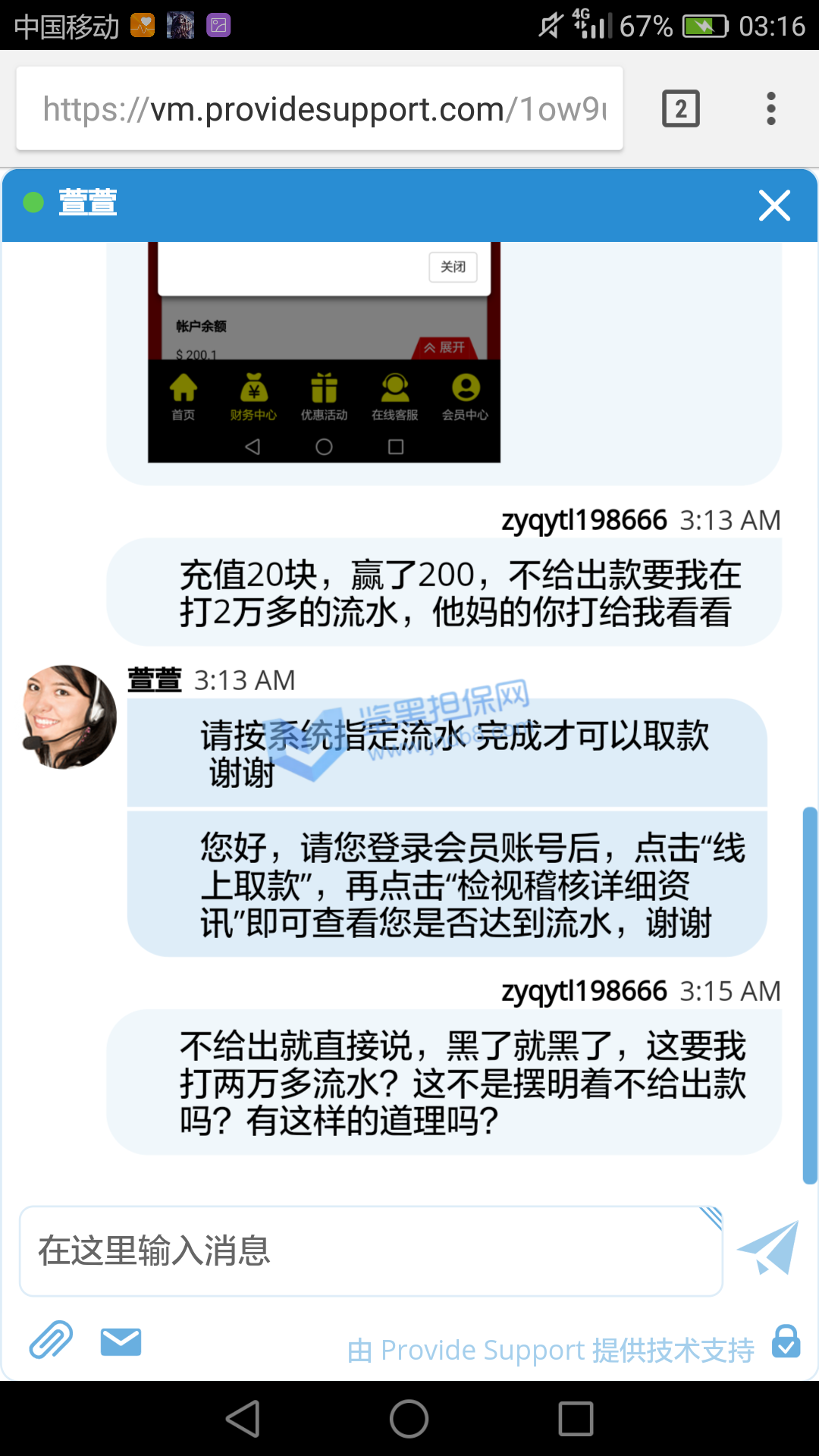Open the shared screenshot image in chat
Image resolution: width=819 pixels, height=1456 pixels.
point(324,353)
